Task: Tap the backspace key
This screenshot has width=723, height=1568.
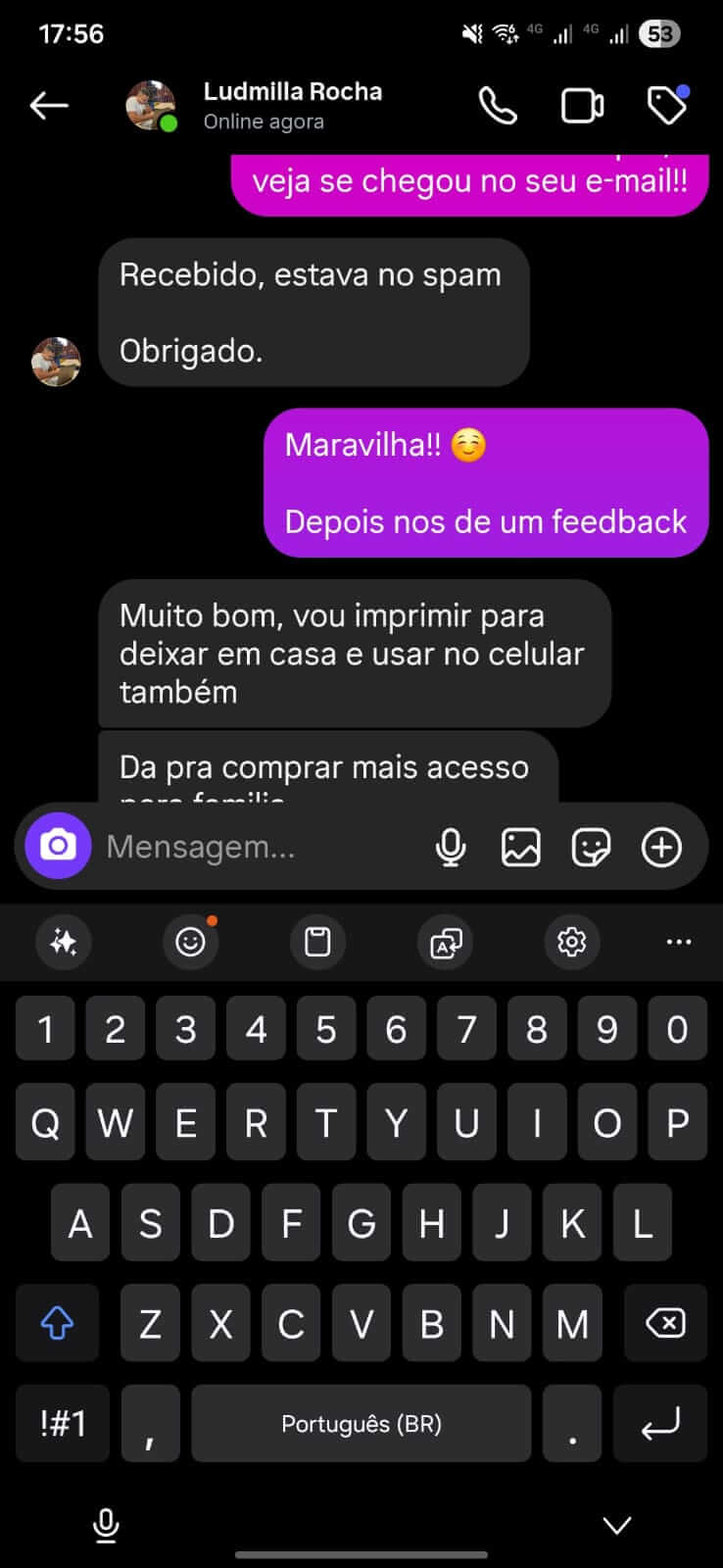Action: point(665,1324)
